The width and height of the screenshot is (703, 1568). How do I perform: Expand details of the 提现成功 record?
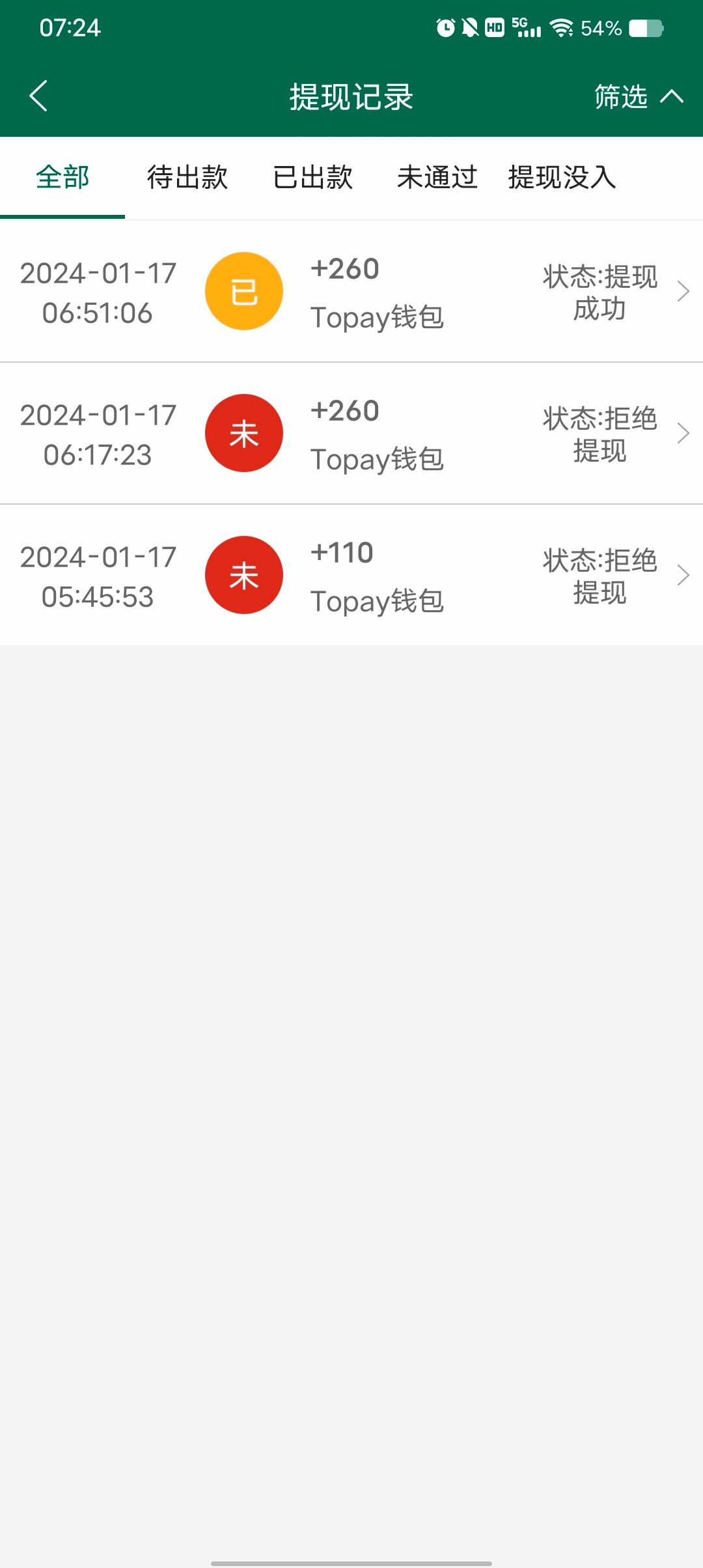[682, 291]
